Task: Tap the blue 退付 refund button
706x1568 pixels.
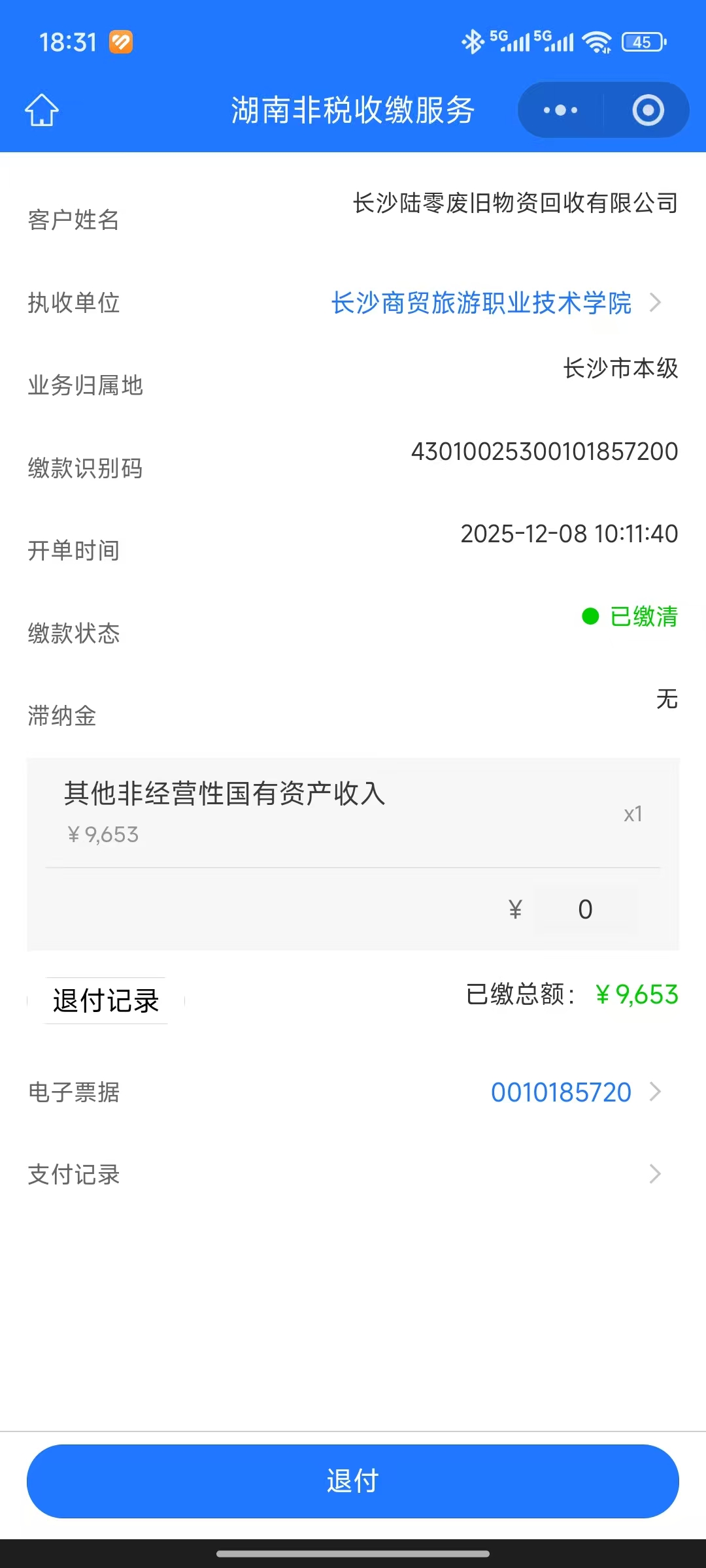Action: click(353, 1481)
